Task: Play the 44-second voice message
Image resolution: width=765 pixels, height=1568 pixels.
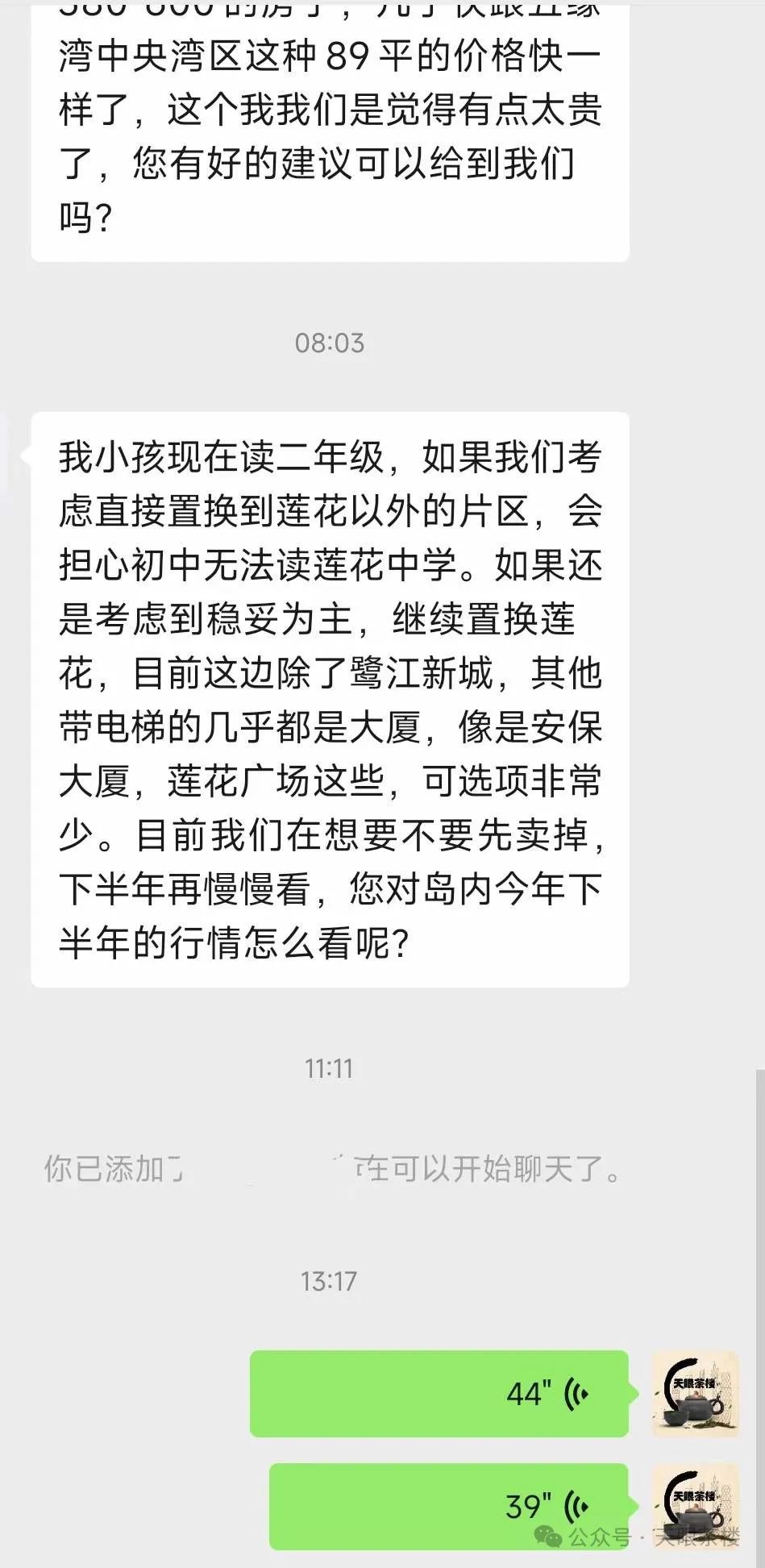Action: pos(439,1393)
